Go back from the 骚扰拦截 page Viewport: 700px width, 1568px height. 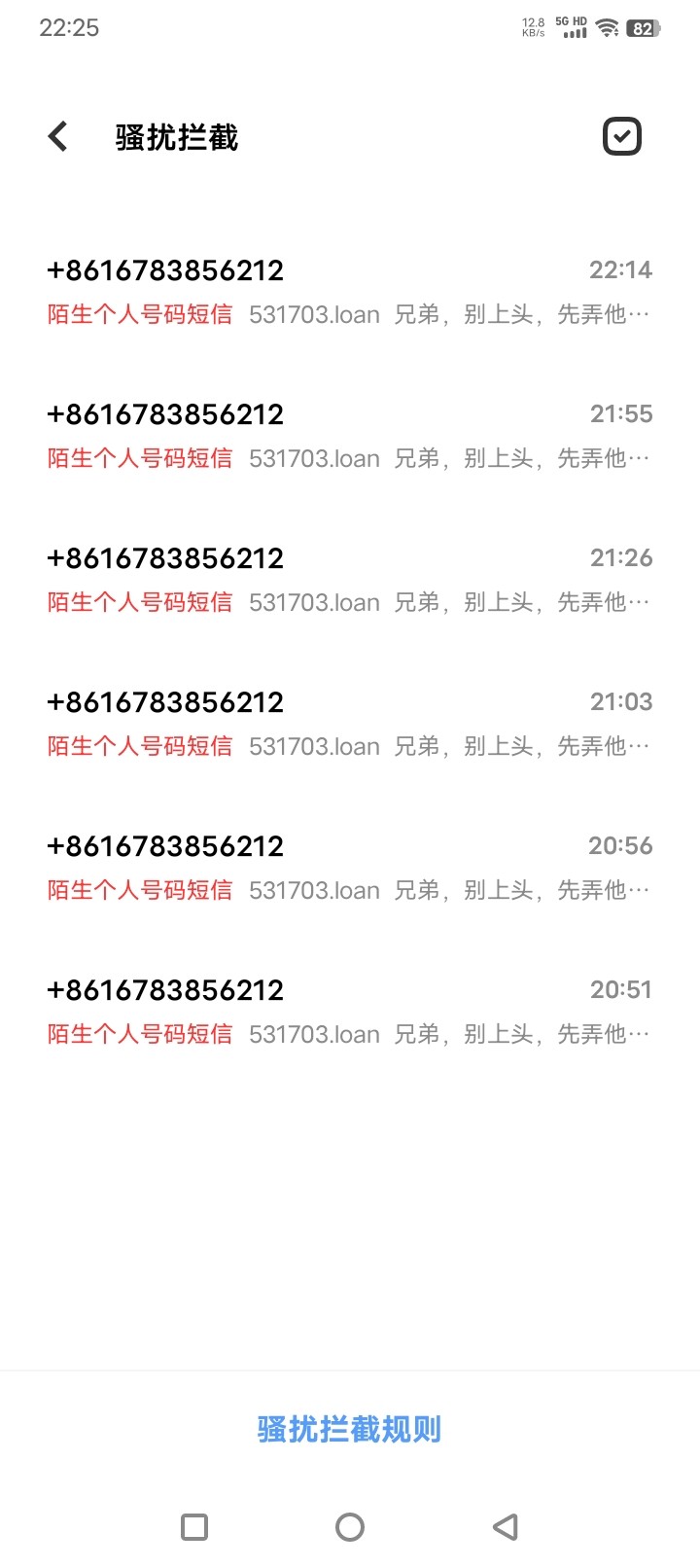(x=58, y=137)
